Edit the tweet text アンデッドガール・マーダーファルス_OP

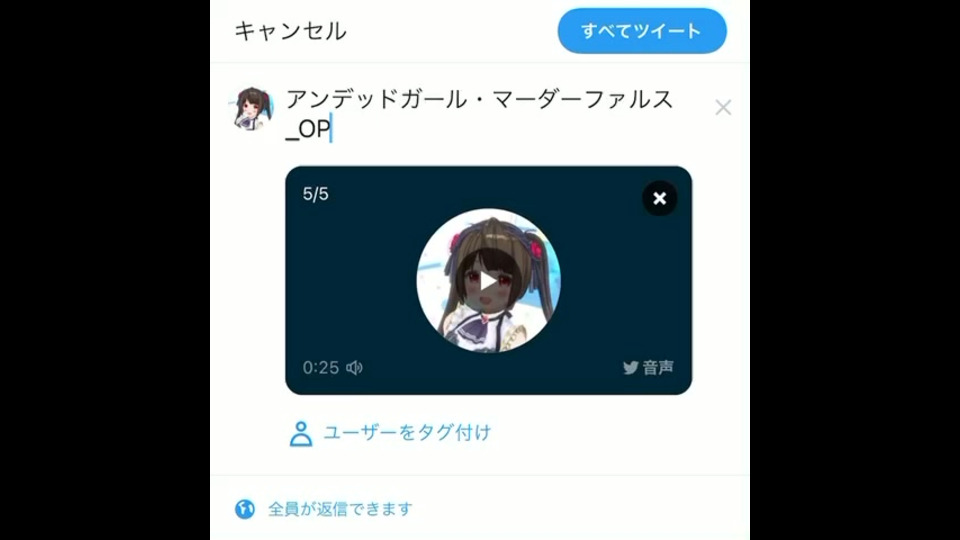(480, 113)
